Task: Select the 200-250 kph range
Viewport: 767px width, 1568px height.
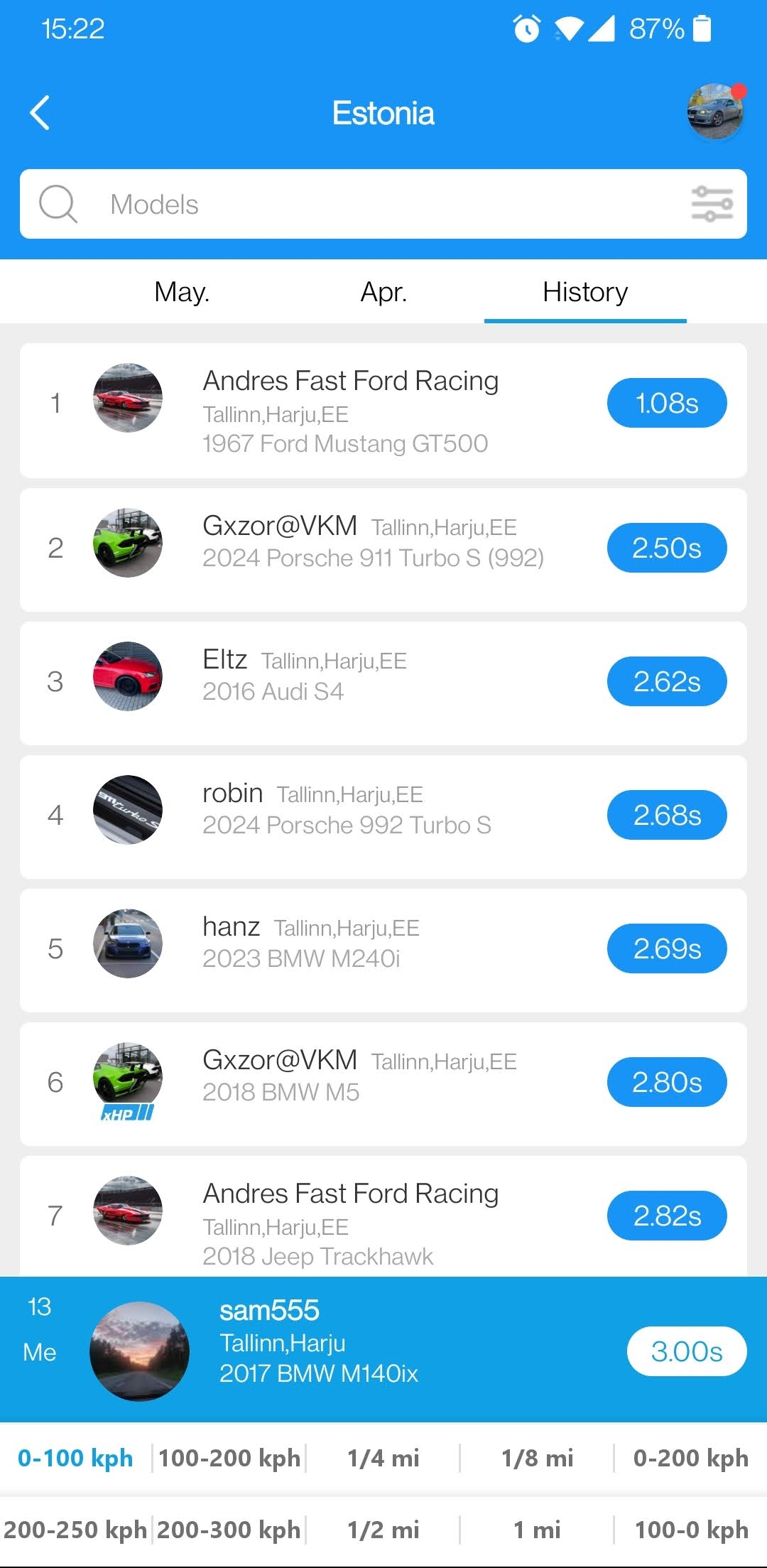Action: click(x=76, y=1529)
